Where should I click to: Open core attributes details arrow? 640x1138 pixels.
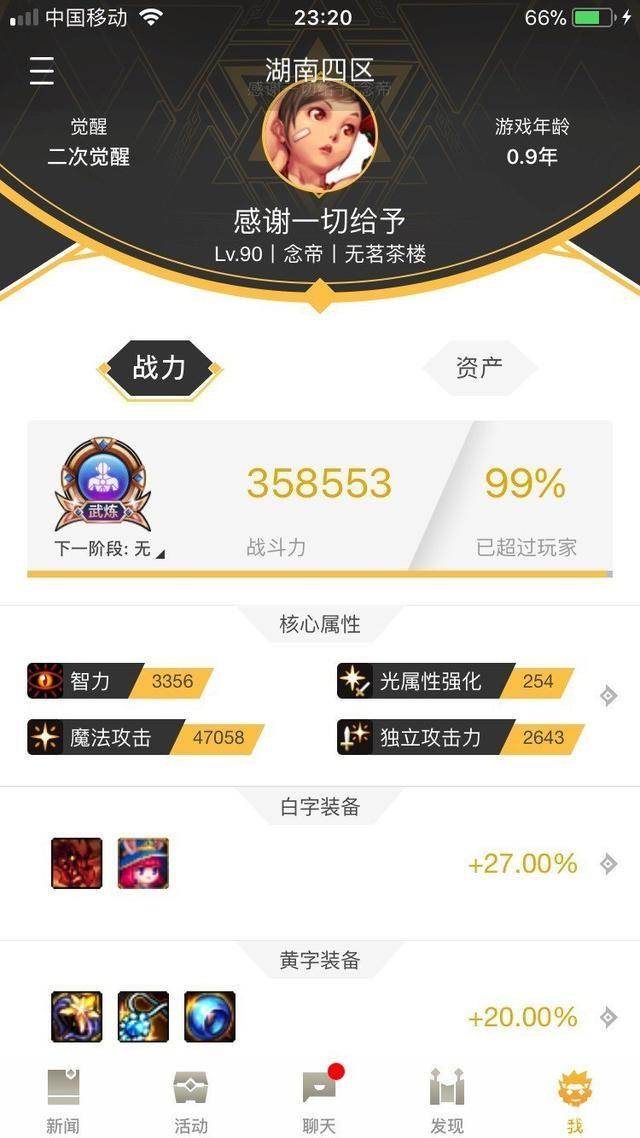tap(608, 696)
